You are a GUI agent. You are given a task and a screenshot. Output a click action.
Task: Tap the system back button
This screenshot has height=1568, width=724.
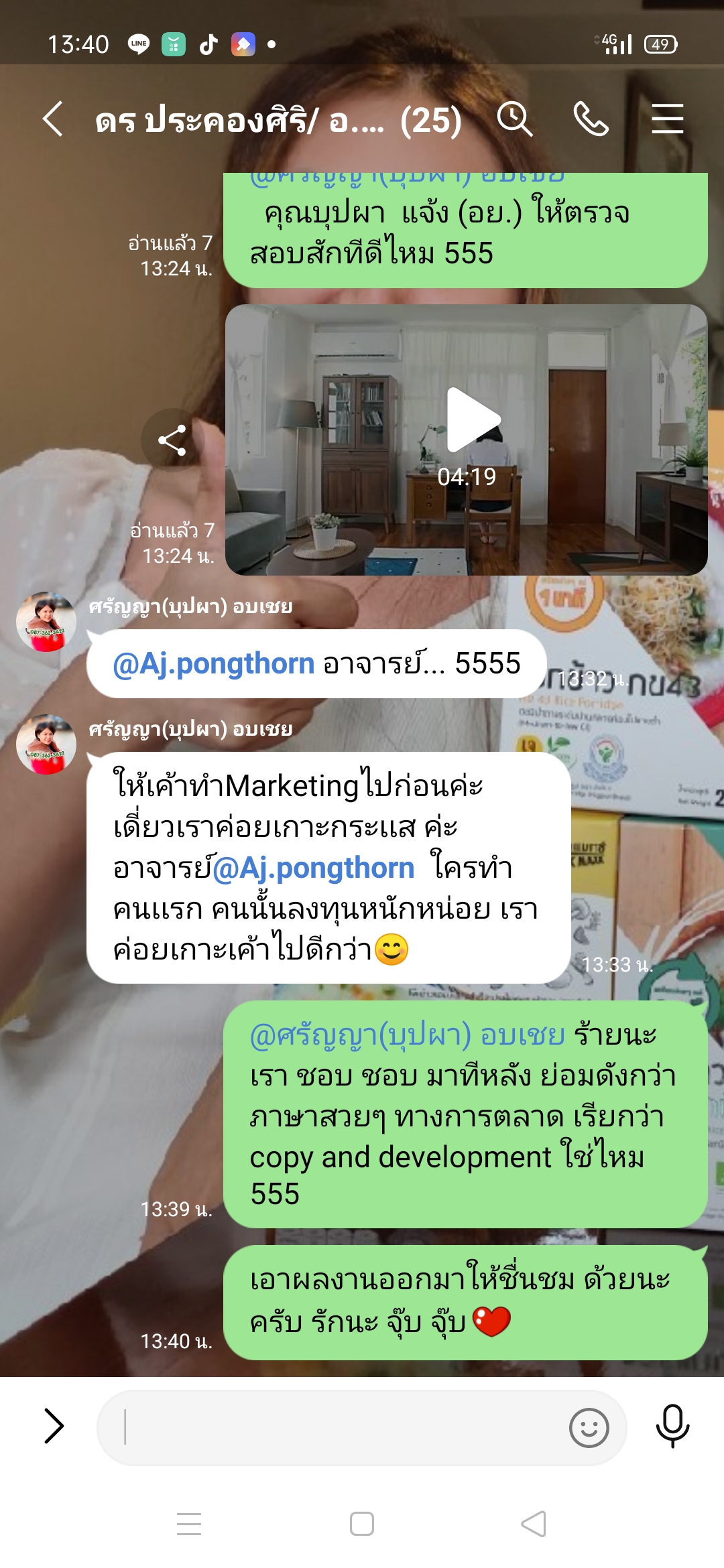[534, 1524]
